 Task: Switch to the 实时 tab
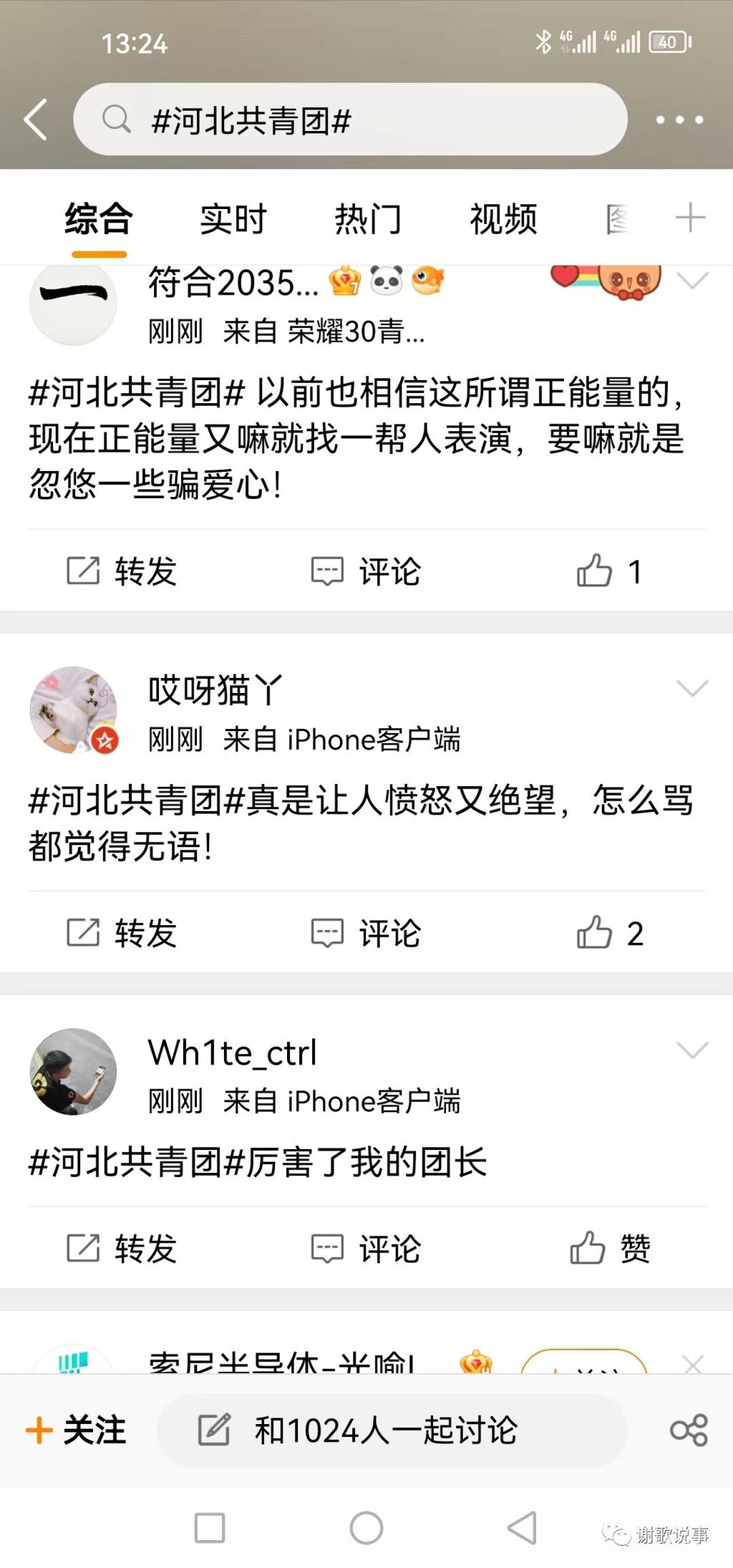233,219
